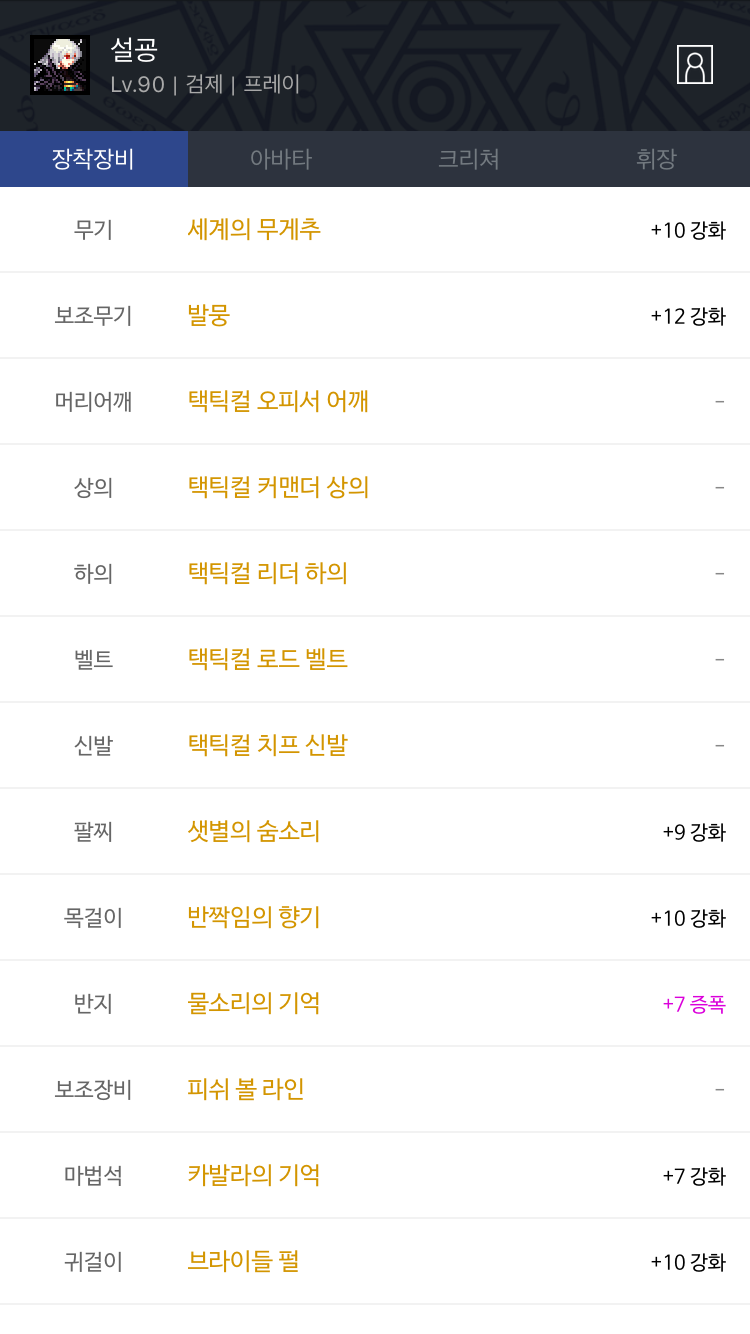Open 택틱컬 로드 벨트 item
Image resolution: width=750 pixels, height=1334 pixels.
click(x=268, y=659)
